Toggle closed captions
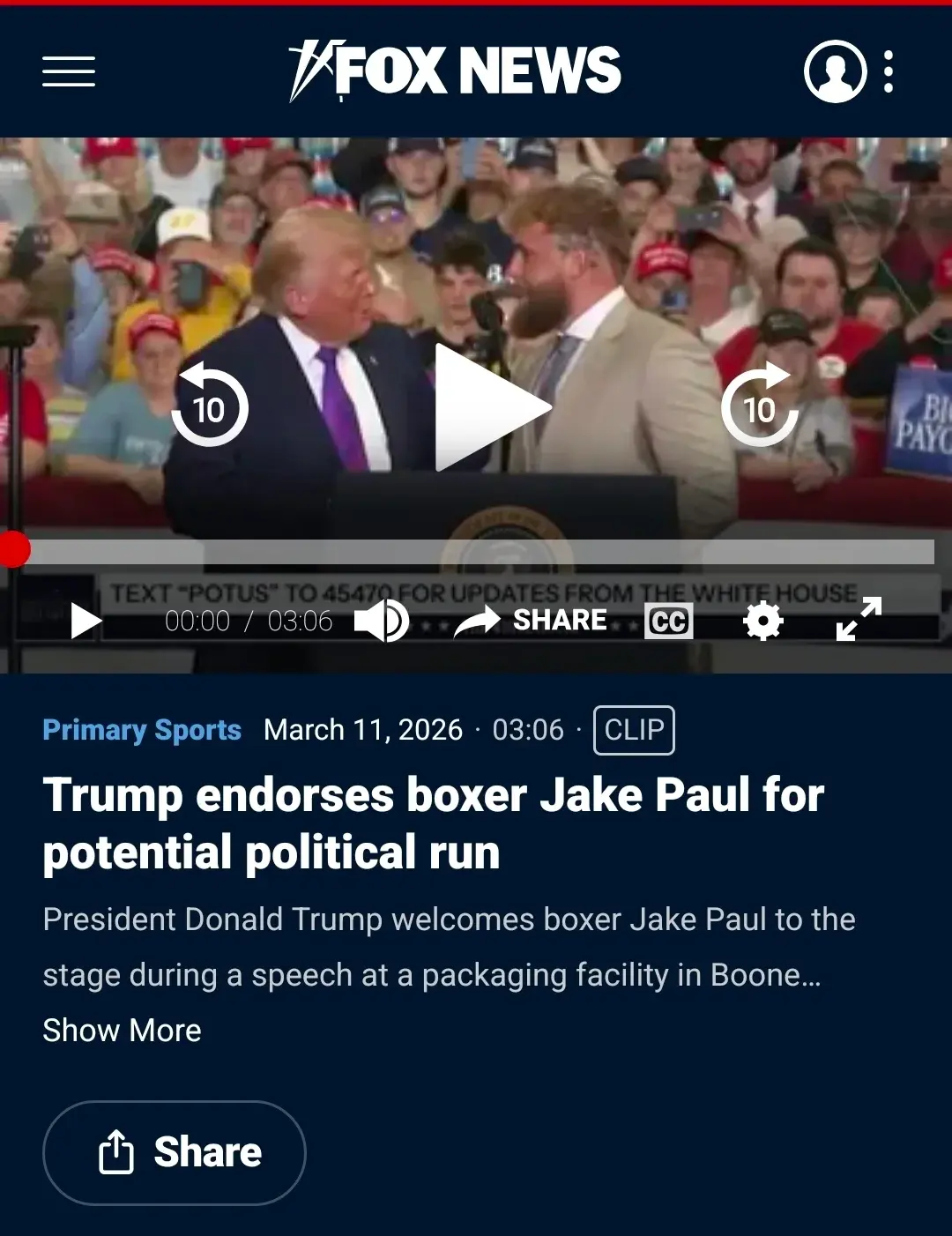This screenshot has height=1236, width=952. pyautogui.click(x=668, y=621)
